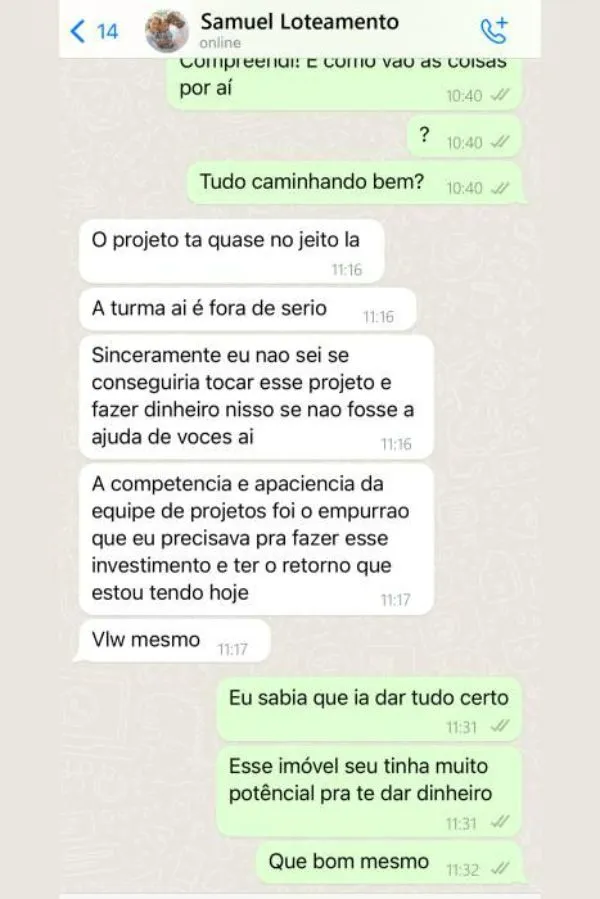The image size is (600, 899).
Task: Start a call with Samuel Loteamento
Action: coord(494,30)
